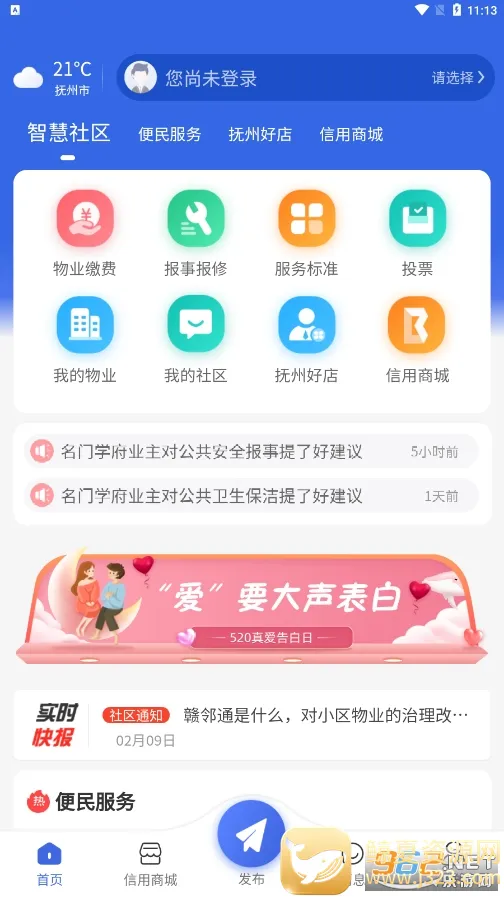Switch to the 便民服务 top tab
504x897 pixels.
point(170,134)
